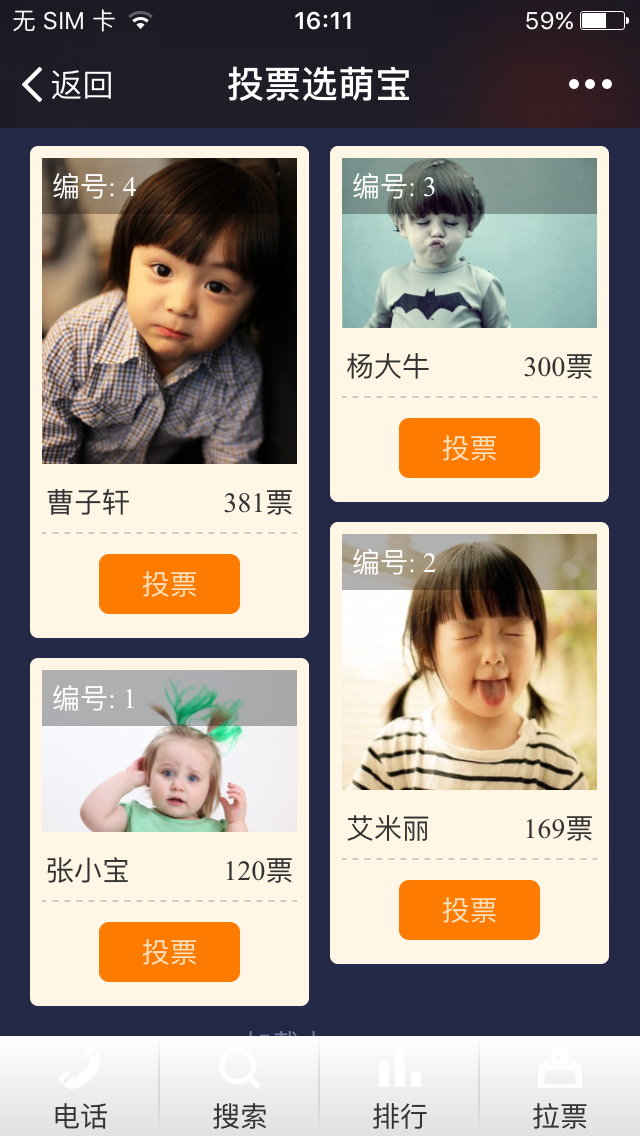Go back using the 返回 button
The width and height of the screenshot is (640, 1136).
[68, 85]
